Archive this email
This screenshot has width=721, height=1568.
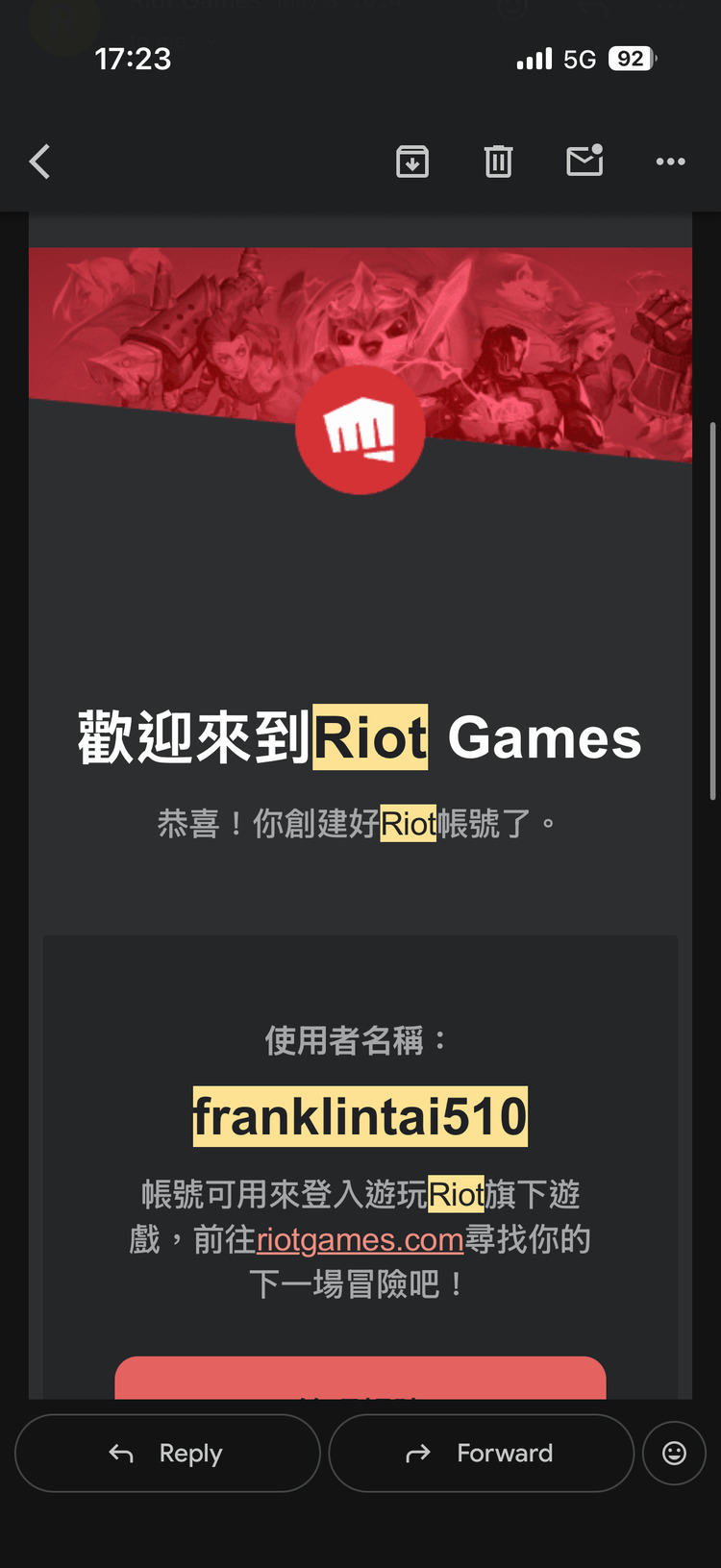412,162
